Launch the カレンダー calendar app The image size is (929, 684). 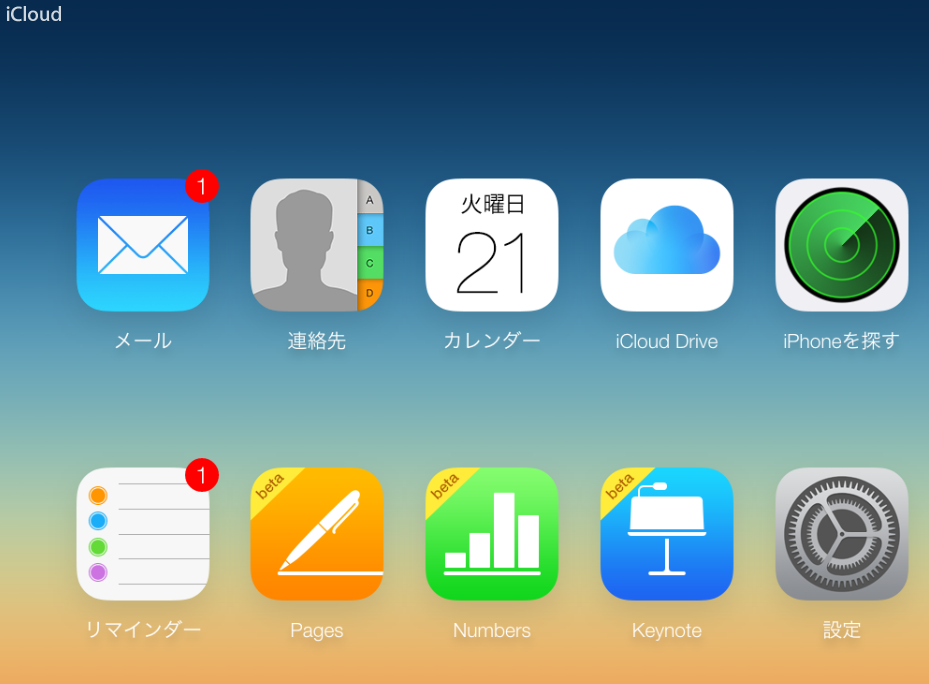coord(491,245)
